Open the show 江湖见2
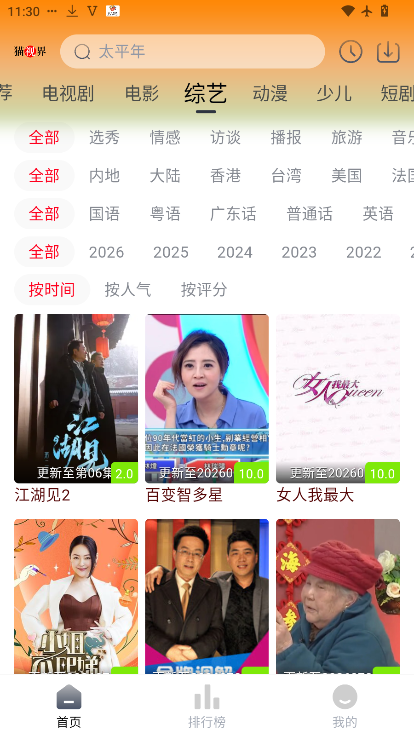Viewport: 414px width, 736px height. pos(76,408)
